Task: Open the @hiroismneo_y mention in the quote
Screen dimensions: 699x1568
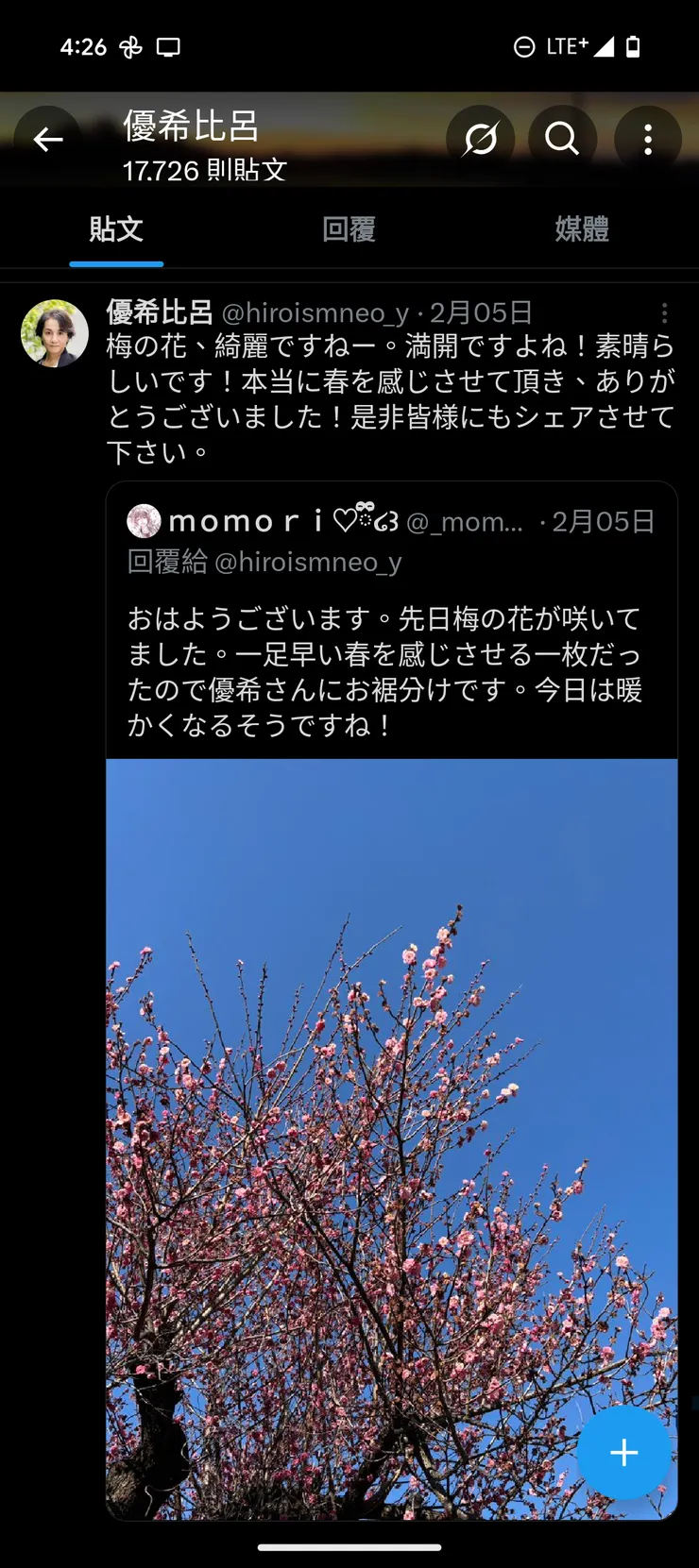Action: tap(308, 563)
